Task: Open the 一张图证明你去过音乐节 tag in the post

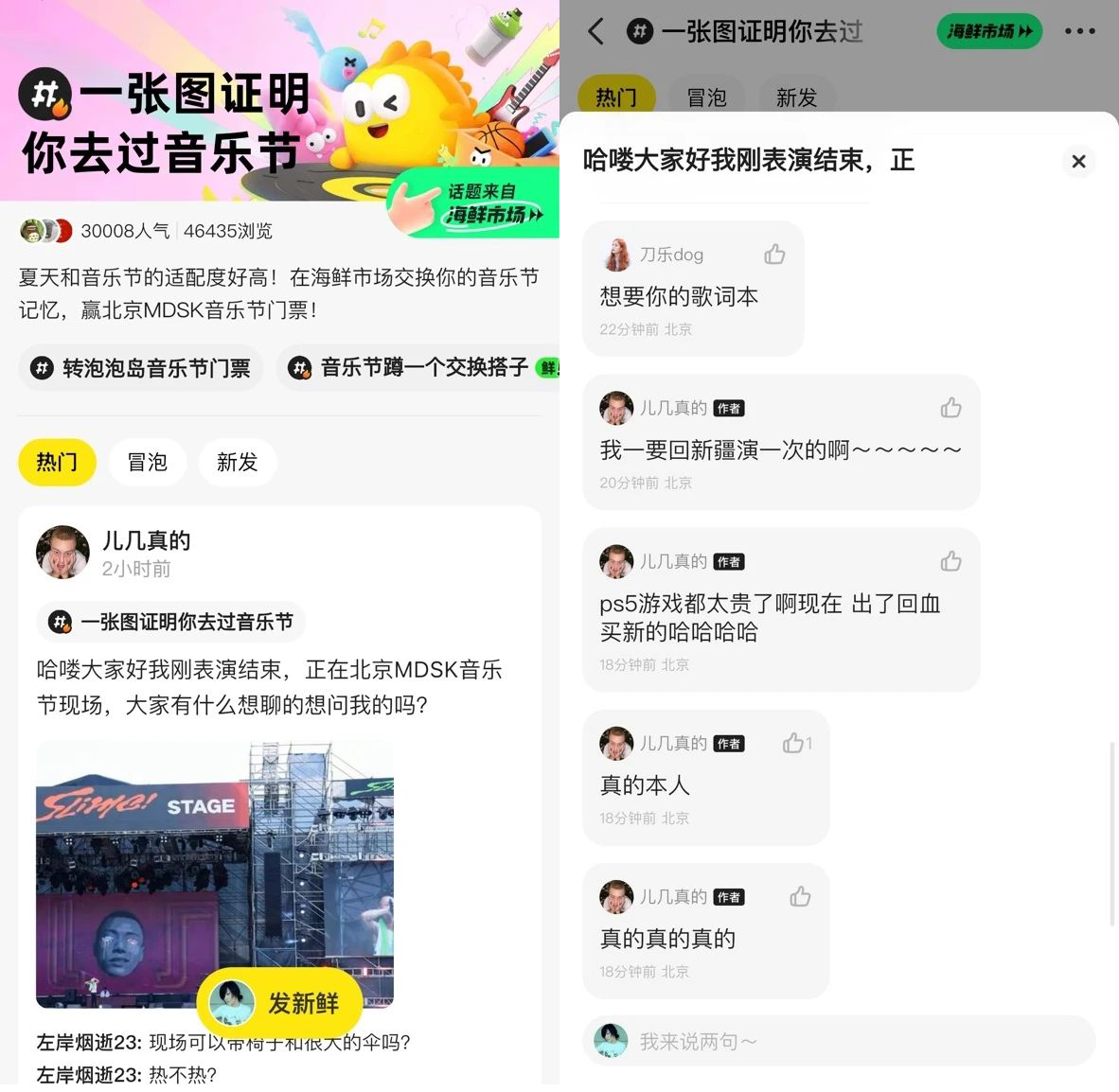Action: tap(171, 622)
